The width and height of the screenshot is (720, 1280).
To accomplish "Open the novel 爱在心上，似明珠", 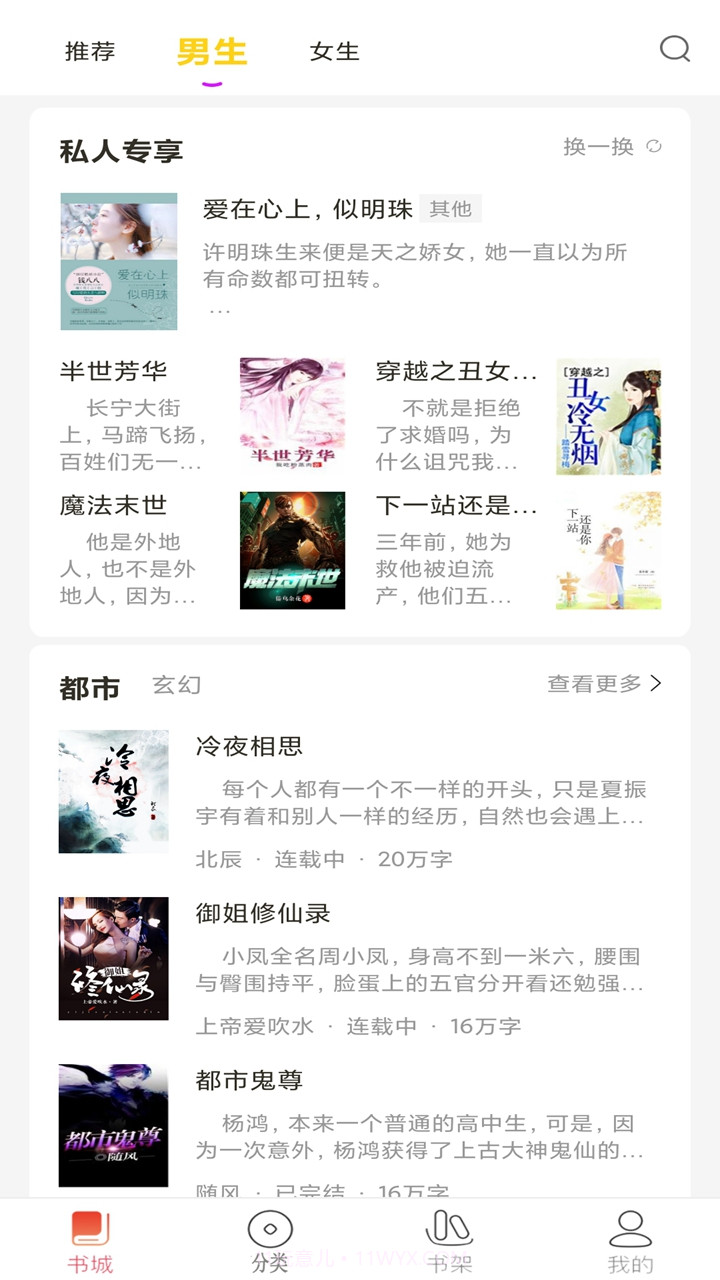I will click(297, 210).
